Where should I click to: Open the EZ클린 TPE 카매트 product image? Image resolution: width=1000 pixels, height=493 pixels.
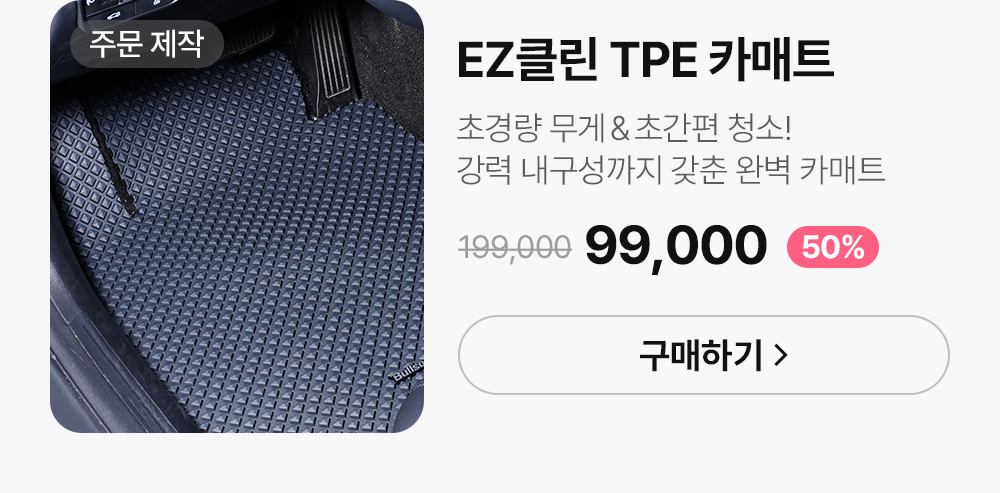[237, 230]
